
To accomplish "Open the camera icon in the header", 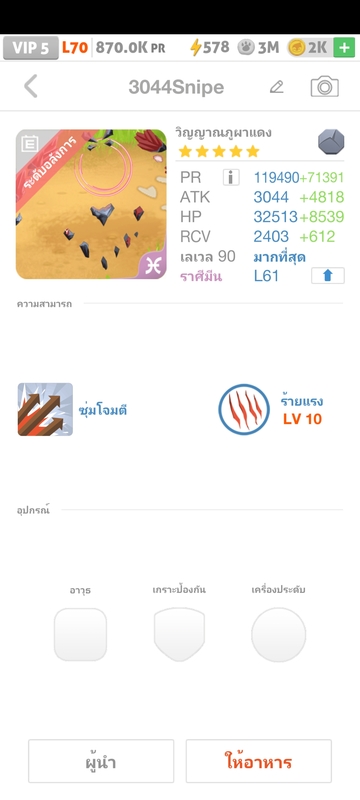I will (324, 87).
